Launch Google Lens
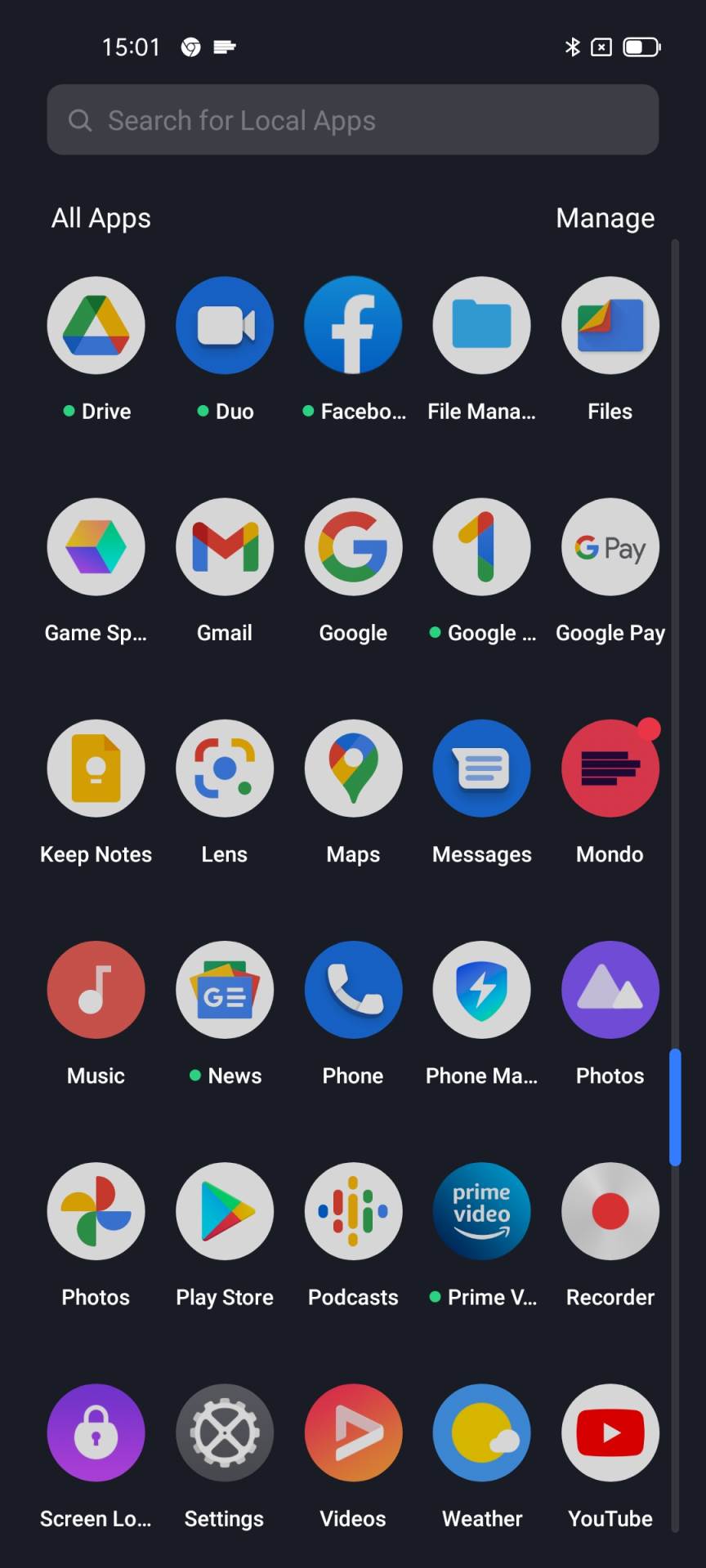 click(225, 768)
